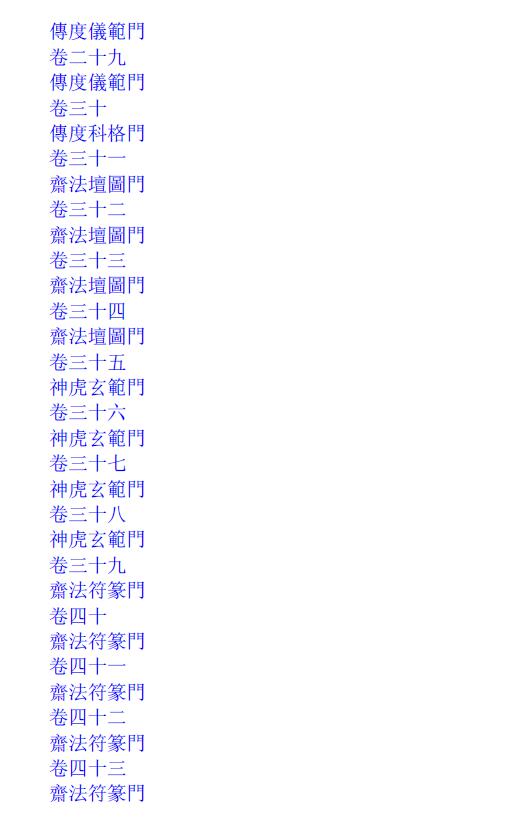Image resolution: width=523 pixels, height=829 pixels.
Task: Open the 卷三十九 link
Action: [x=88, y=565]
